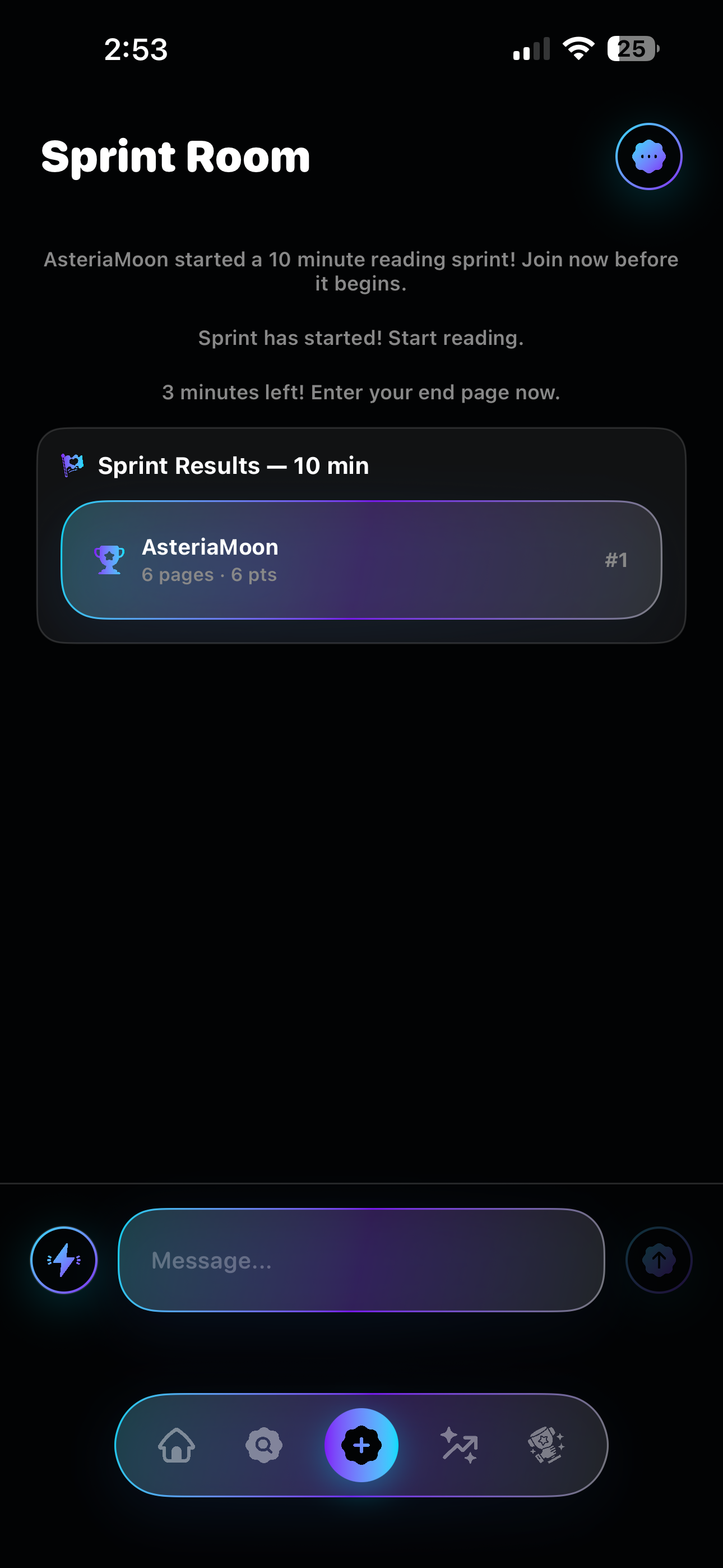Open AsteriaMoon's sprint result card
Viewport: 723px width, 1568px height.
tap(361, 560)
